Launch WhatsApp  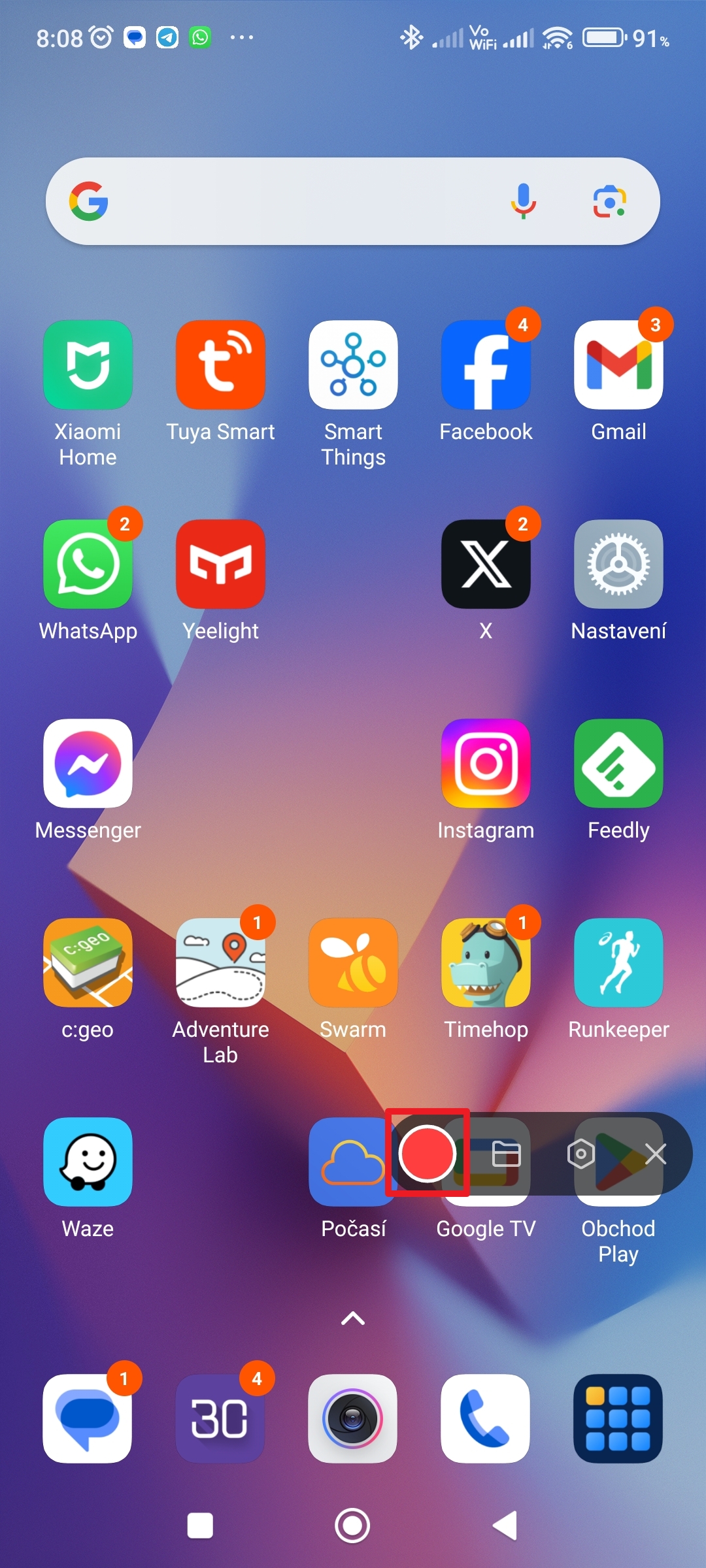click(88, 564)
